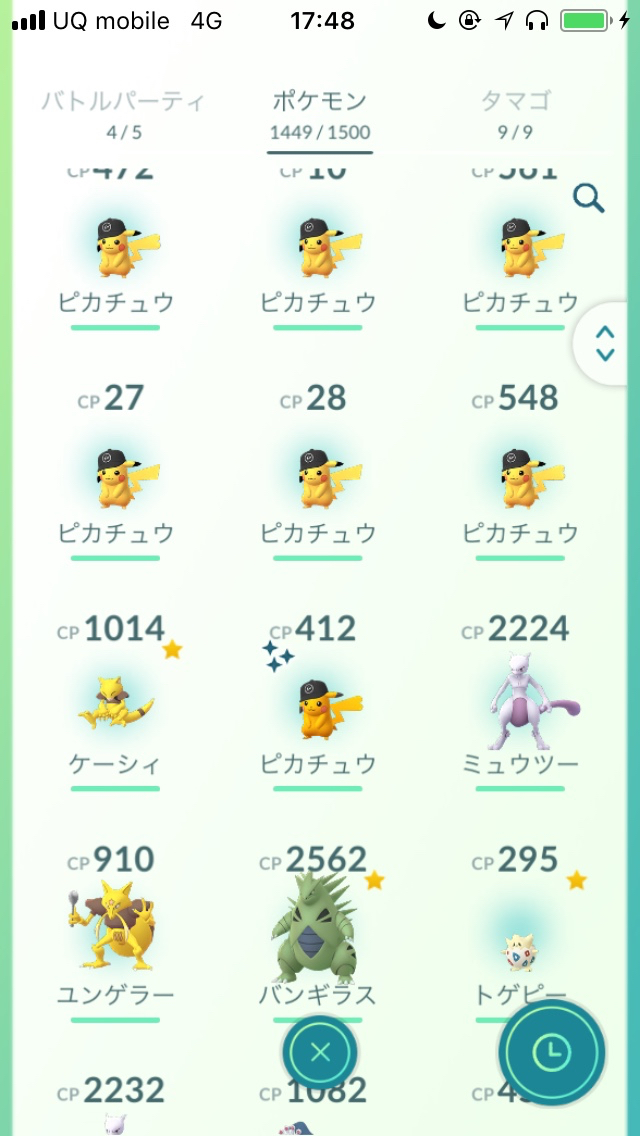
Task: View the ピカチュウ with CP 28
Action: click(318, 471)
